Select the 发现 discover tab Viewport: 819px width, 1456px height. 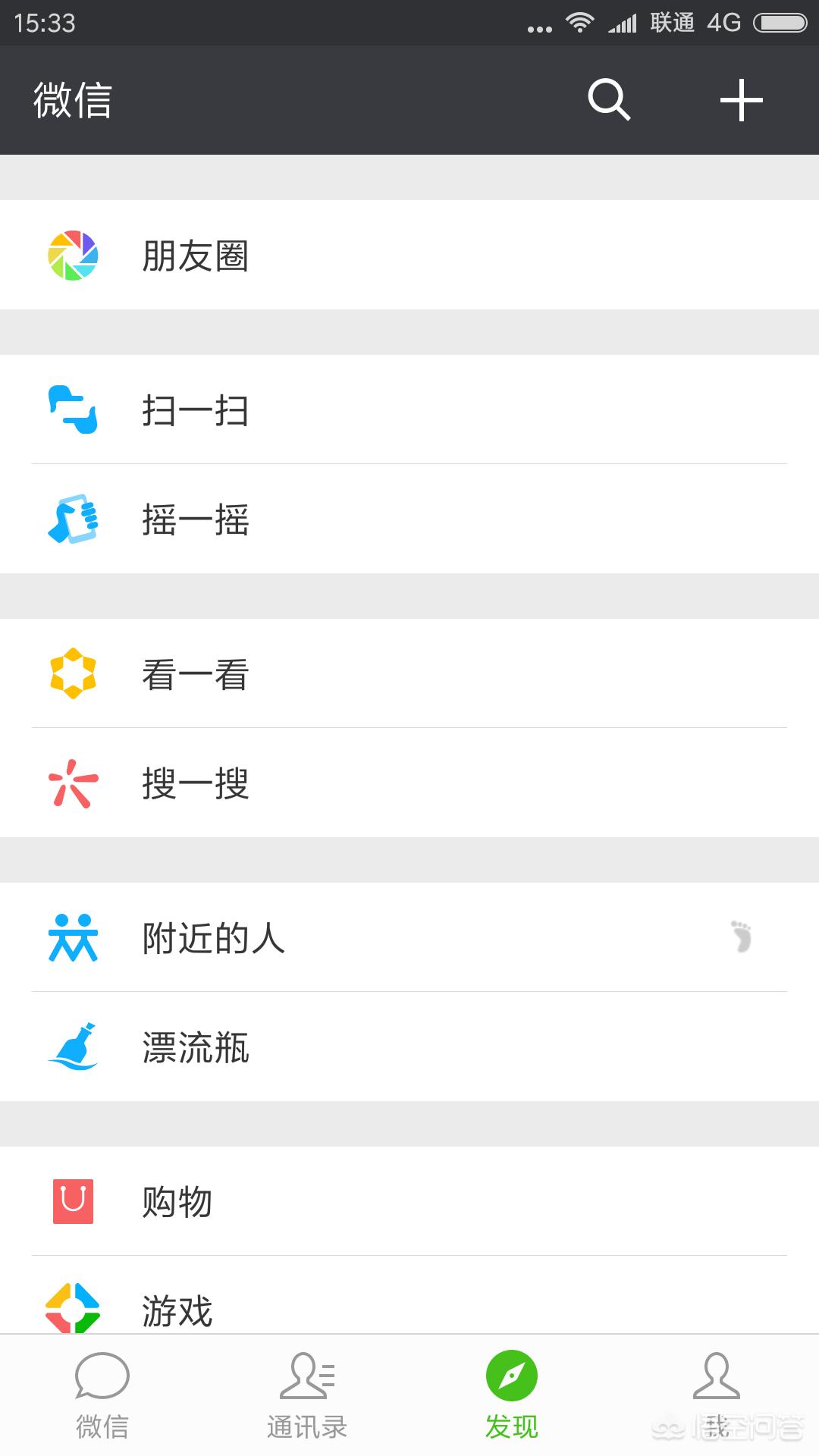pyautogui.click(x=512, y=1395)
